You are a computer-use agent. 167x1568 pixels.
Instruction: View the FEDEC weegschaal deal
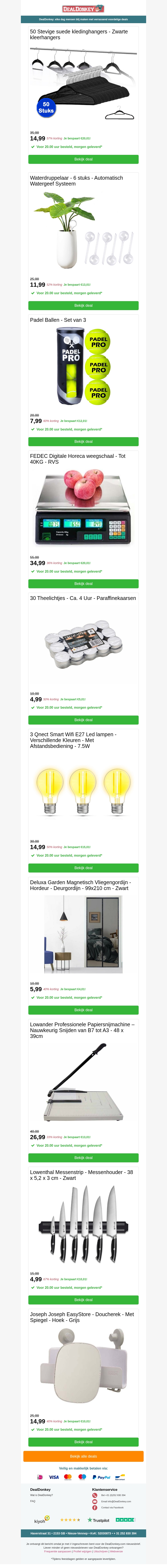pyautogui.click(x=83, y=584)
